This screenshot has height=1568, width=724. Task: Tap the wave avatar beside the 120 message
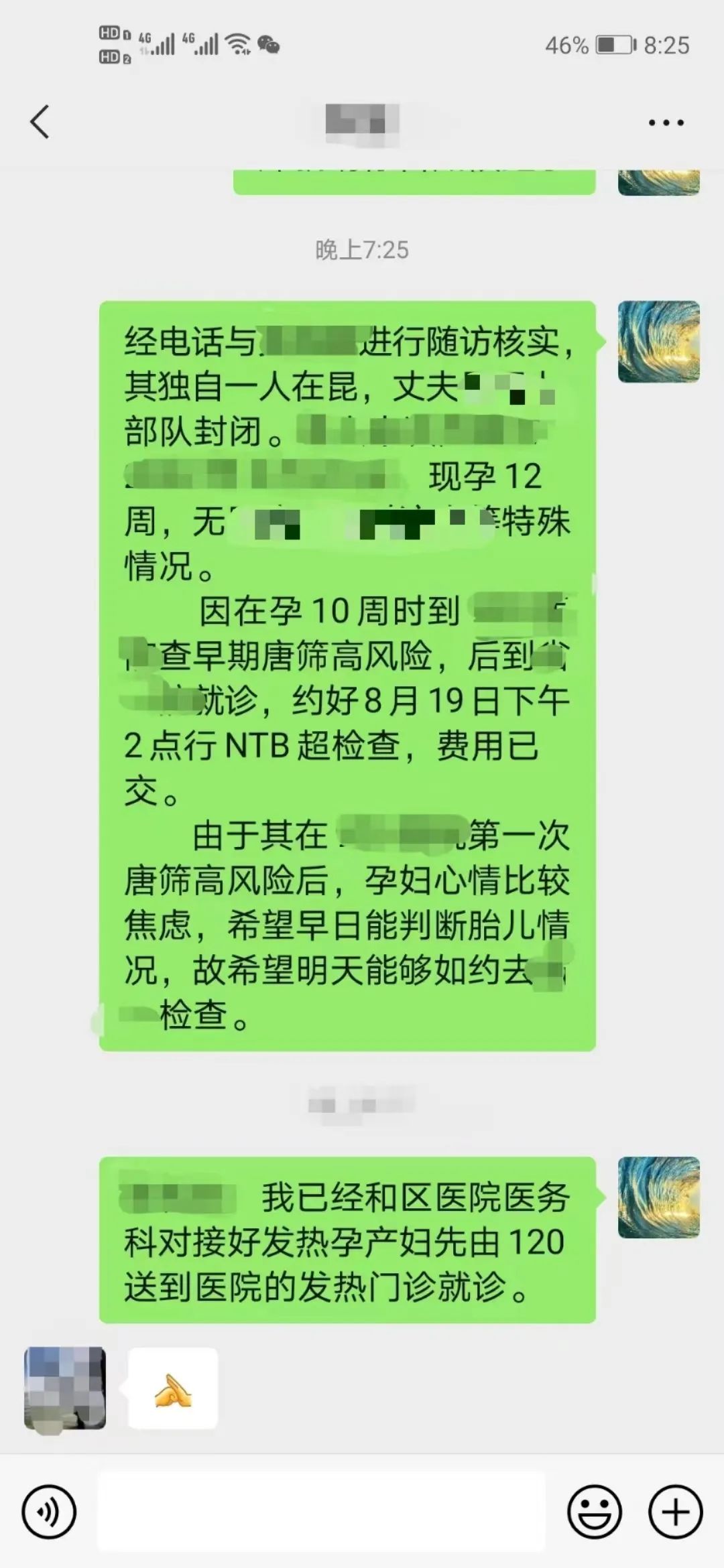[x=658, y=1197]
